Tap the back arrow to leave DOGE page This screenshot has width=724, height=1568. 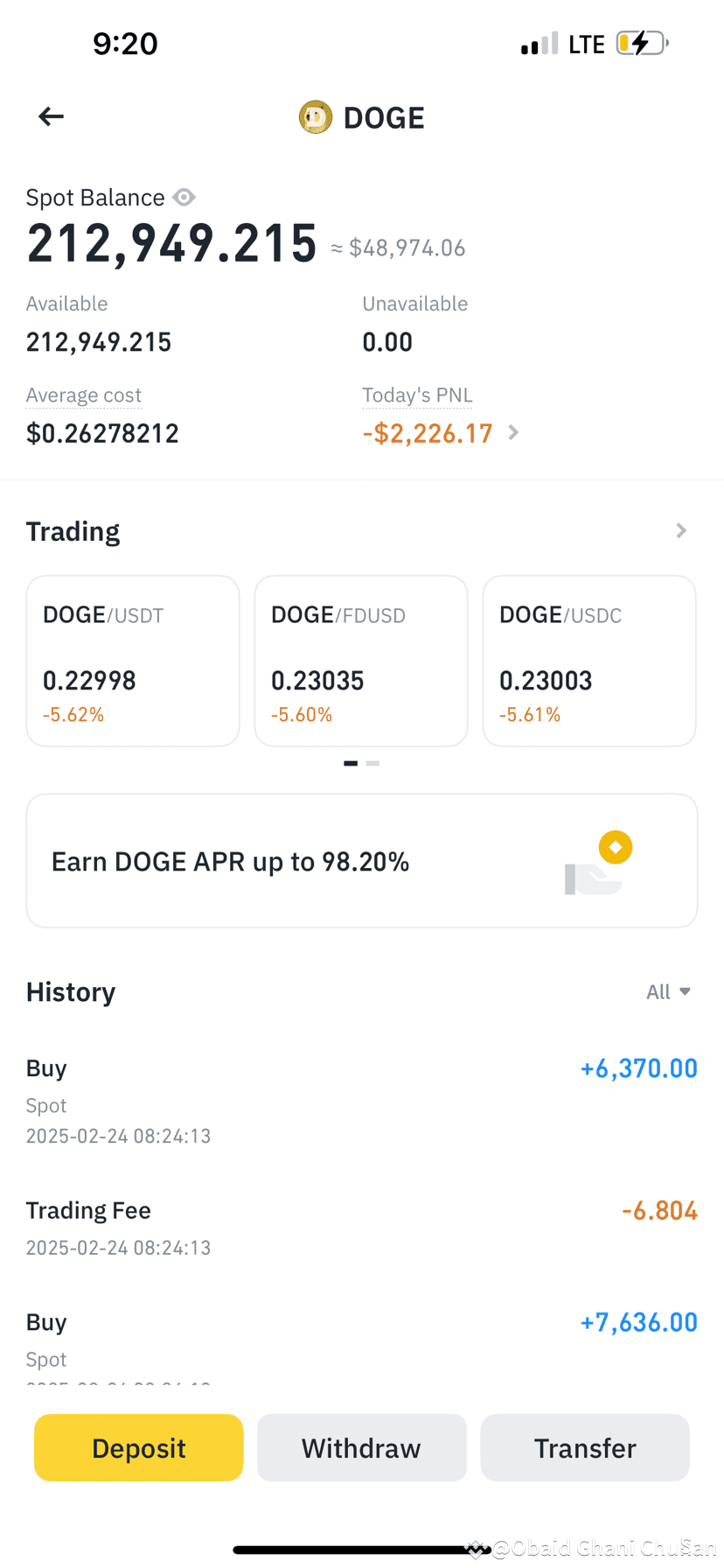coord(50,115)
